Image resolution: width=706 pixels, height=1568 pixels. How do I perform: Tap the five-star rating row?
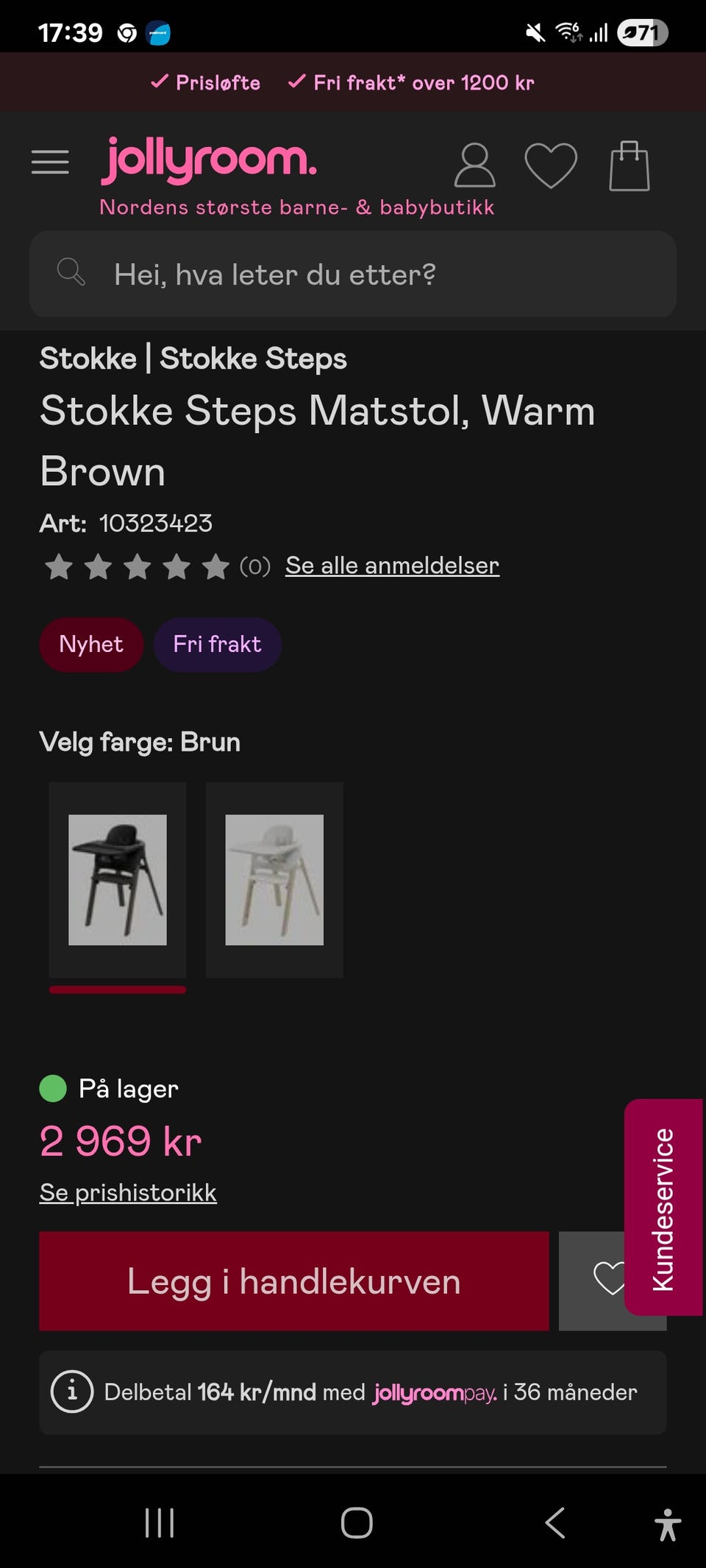[x=138, y=567]
